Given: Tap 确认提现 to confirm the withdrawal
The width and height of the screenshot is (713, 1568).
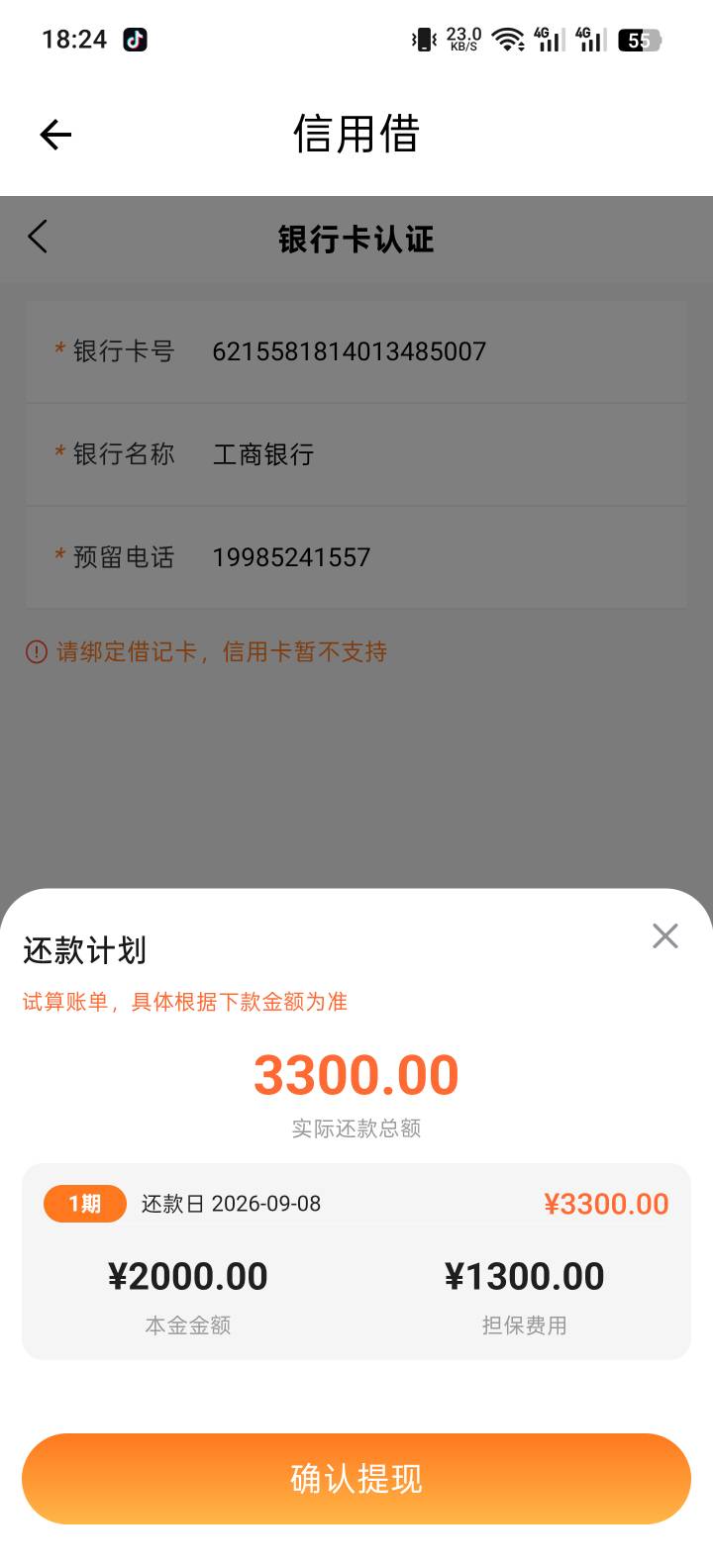Looking at the screenshot, I should pyautogui.click(x=356, y=1479).
